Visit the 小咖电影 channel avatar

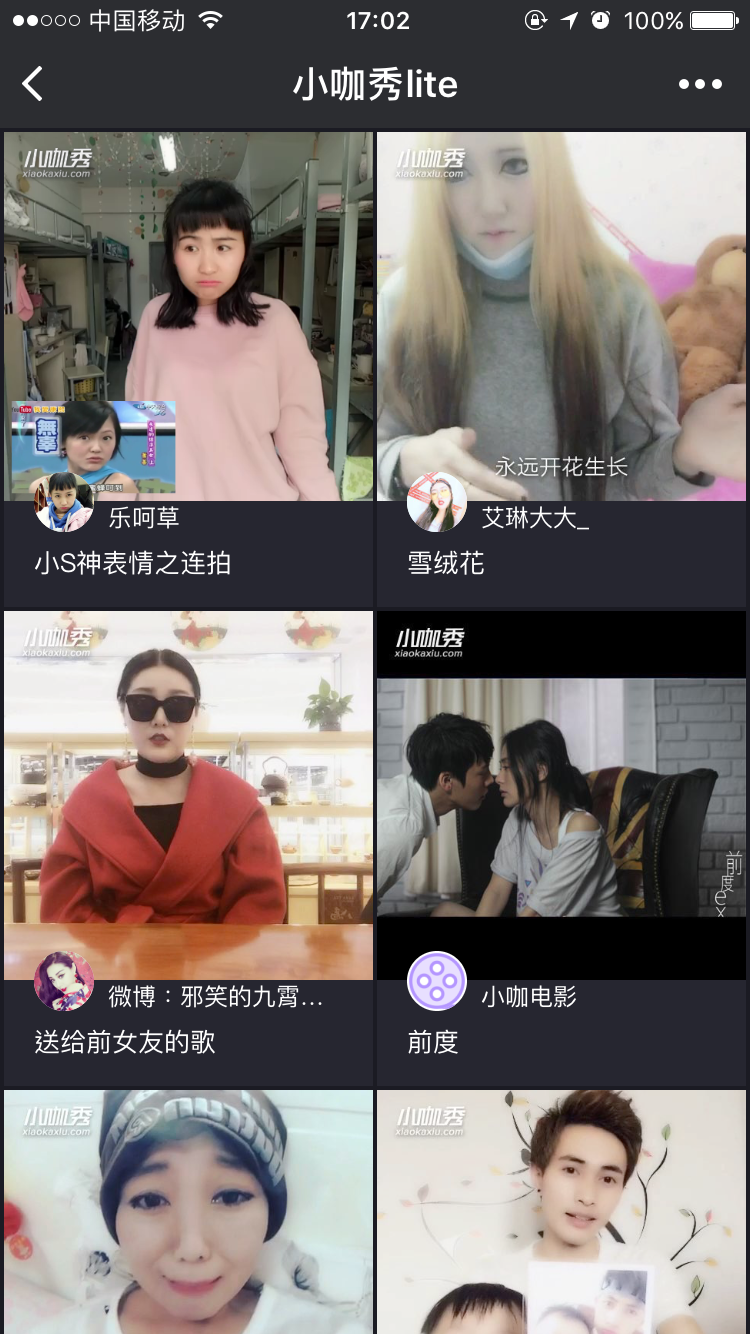[x=437, y=982]
